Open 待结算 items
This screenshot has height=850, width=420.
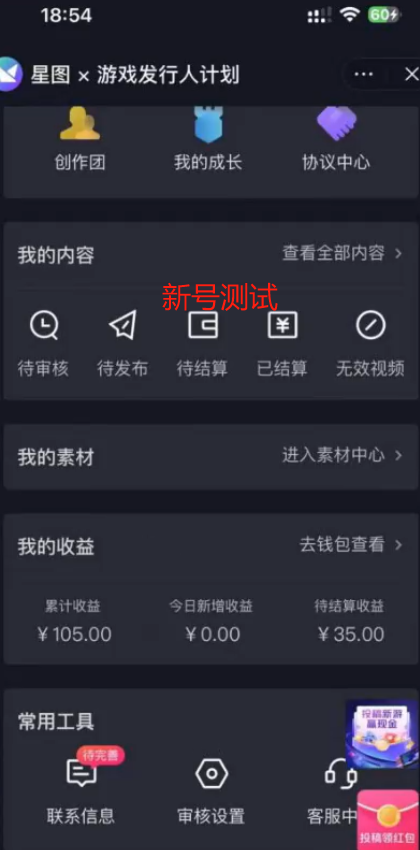202,343
